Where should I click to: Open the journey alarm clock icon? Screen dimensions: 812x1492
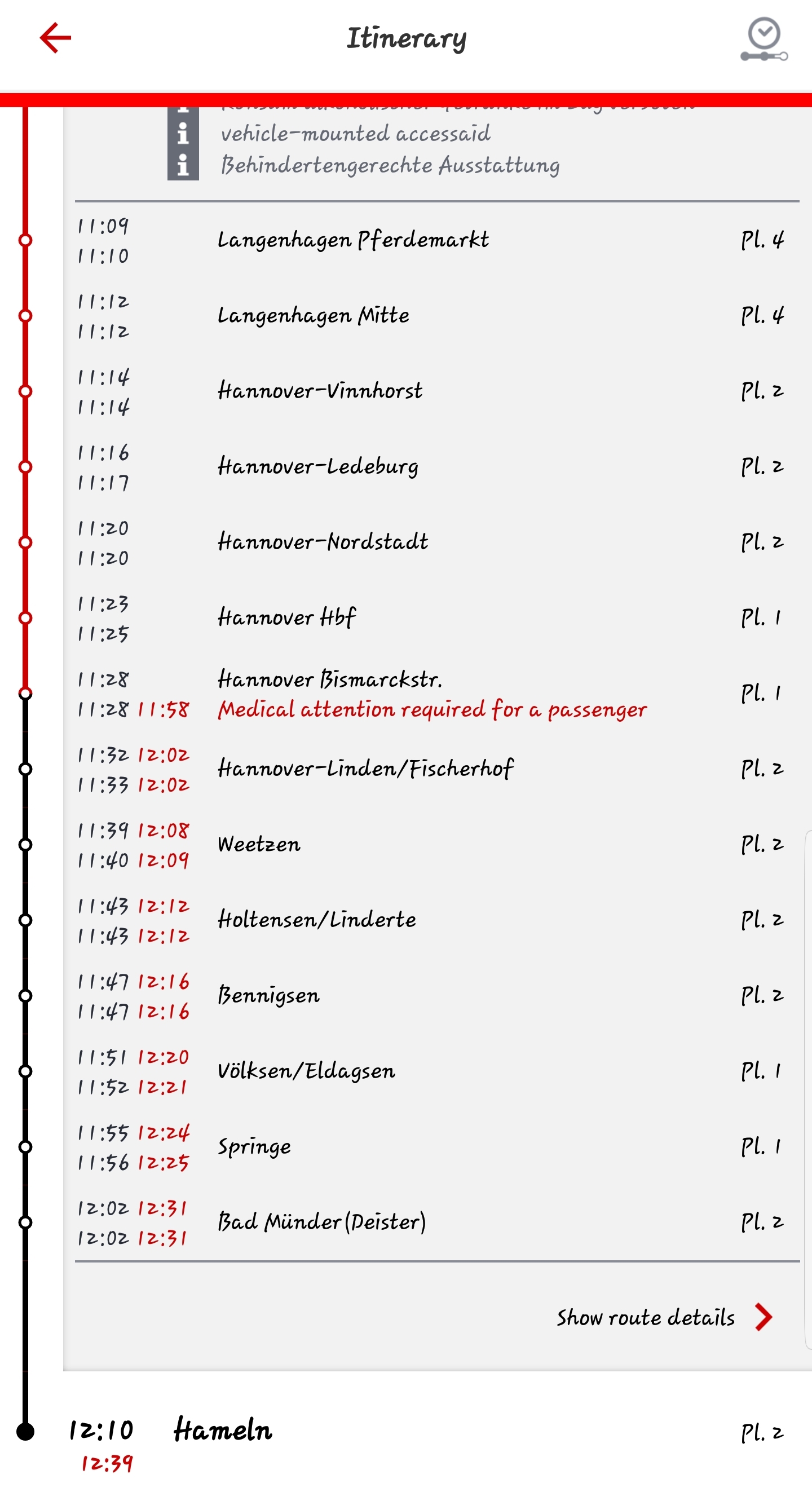point(764,39)
